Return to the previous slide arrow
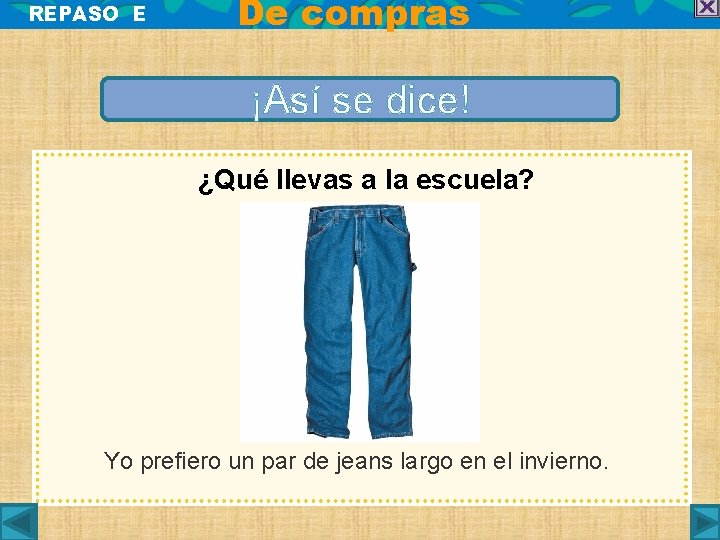This screenshot has width=720, height=540. point(19,522)
